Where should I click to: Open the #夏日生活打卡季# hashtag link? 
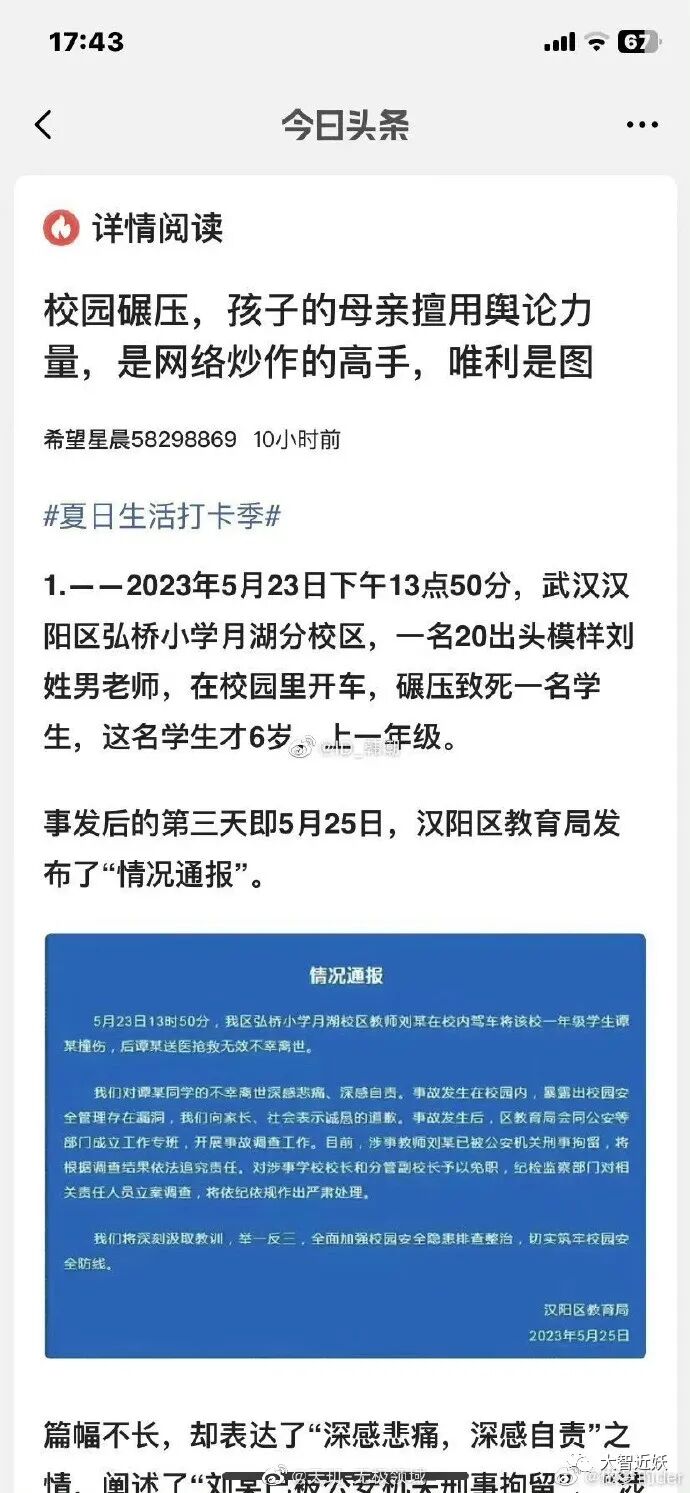click(x=162, y=517)
